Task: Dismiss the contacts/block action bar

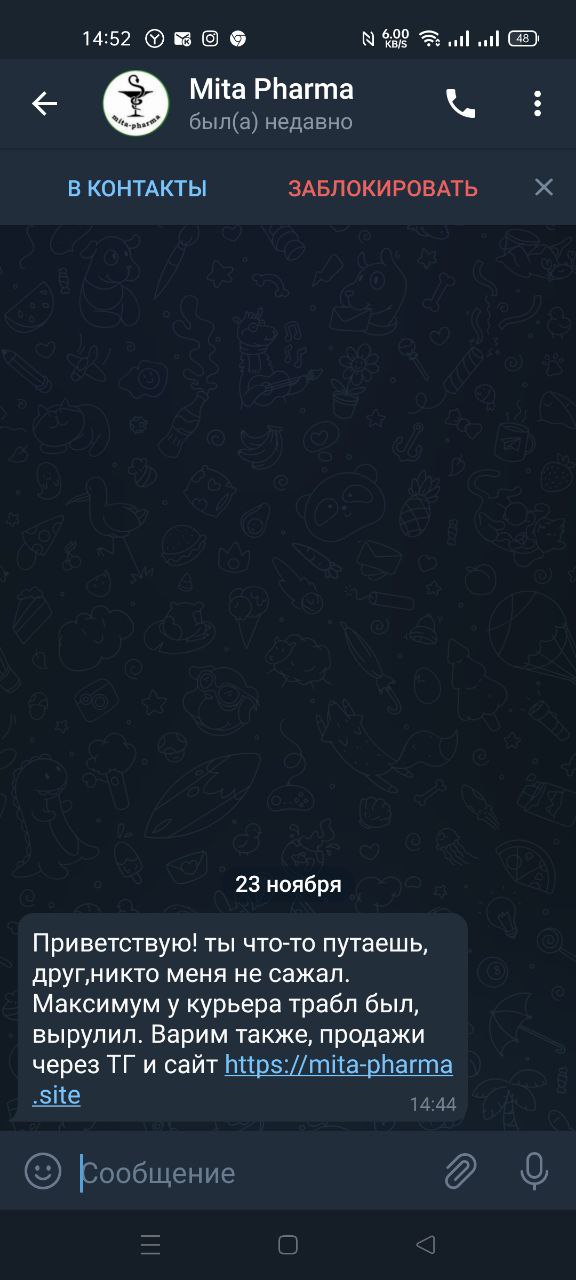Action: tap(543, 187)
